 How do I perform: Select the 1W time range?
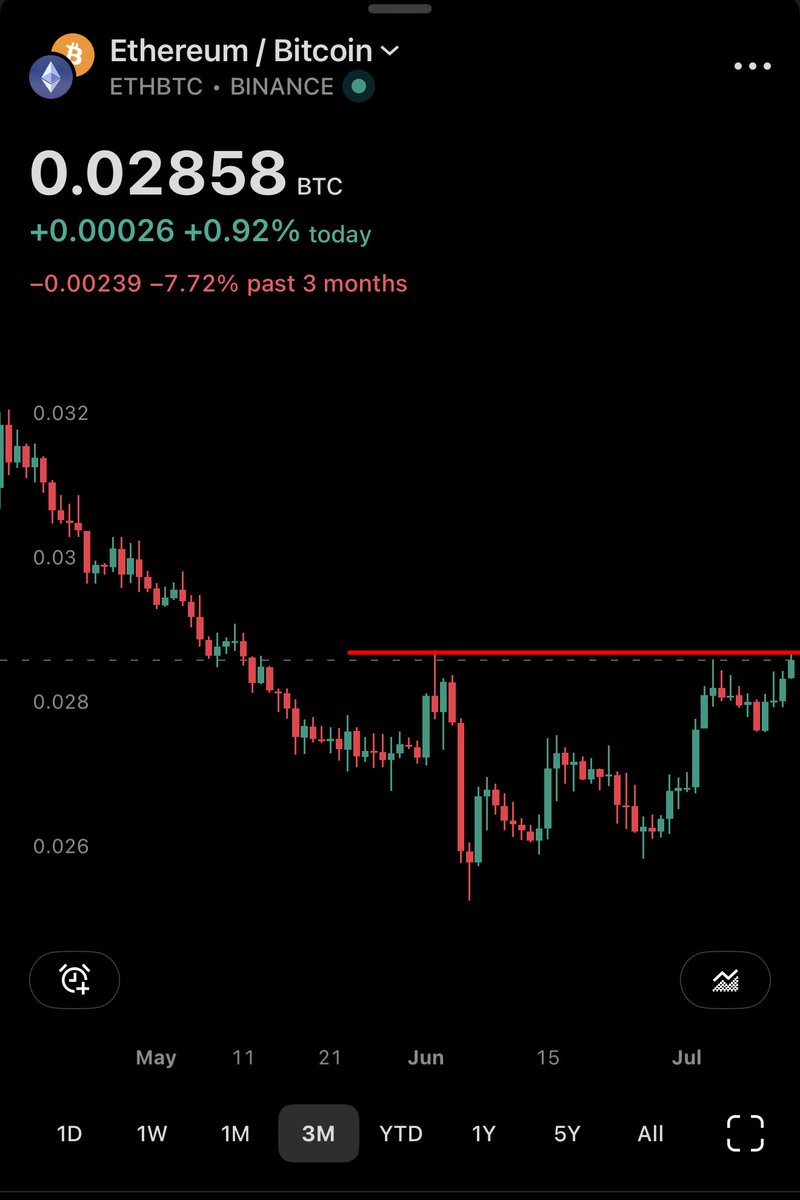click(152, 1133)
